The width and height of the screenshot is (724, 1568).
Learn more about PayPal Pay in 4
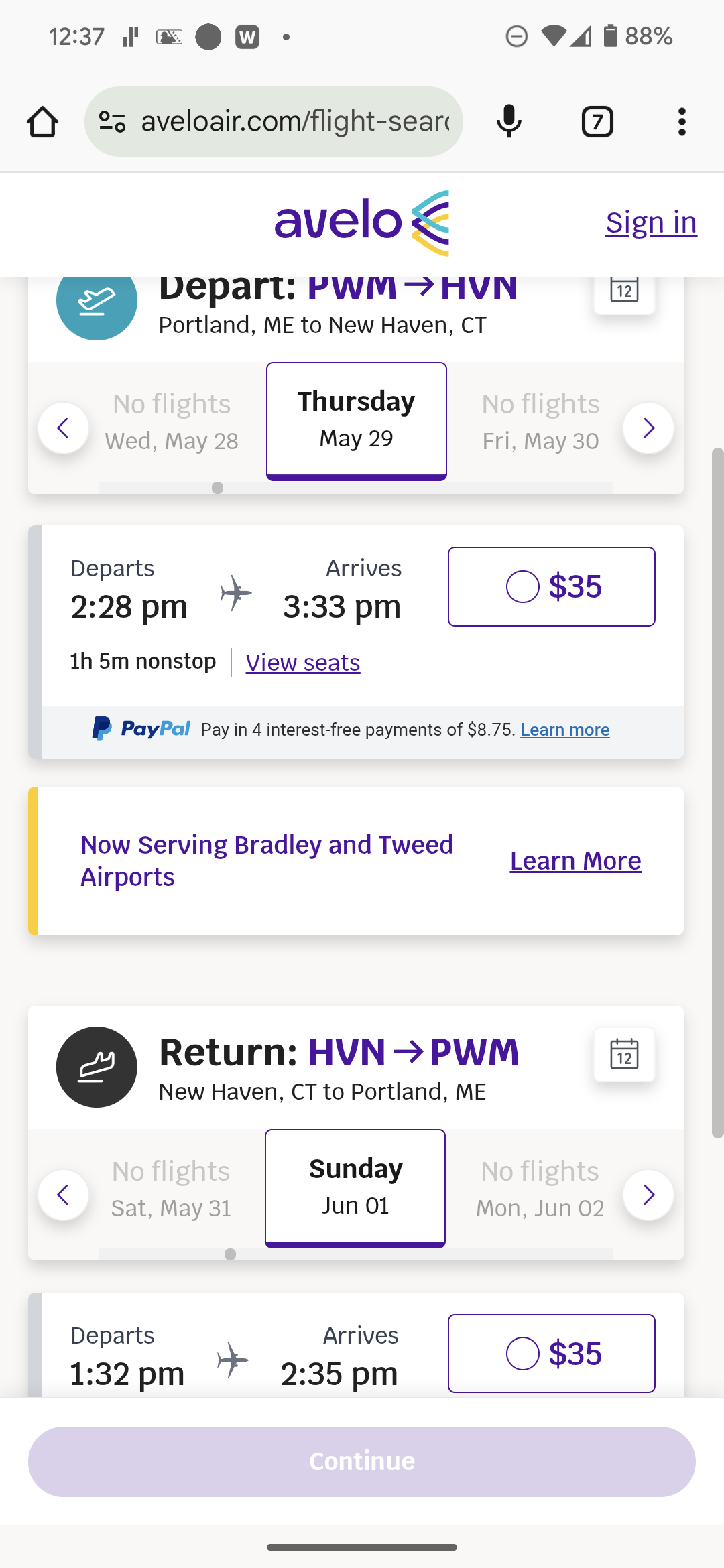click(565, 730)
